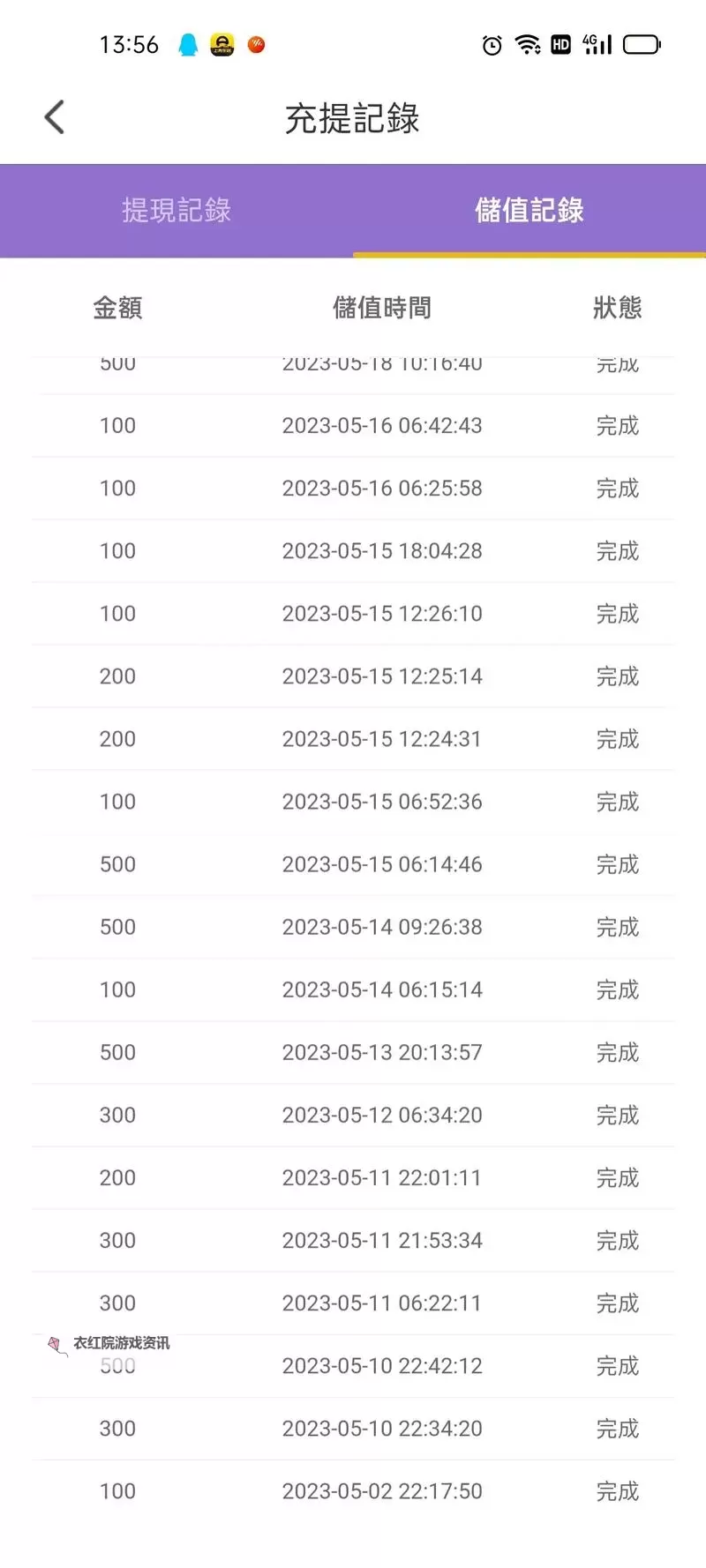Tap the yellow app icon in the status bar

click(x=222, y=44)
